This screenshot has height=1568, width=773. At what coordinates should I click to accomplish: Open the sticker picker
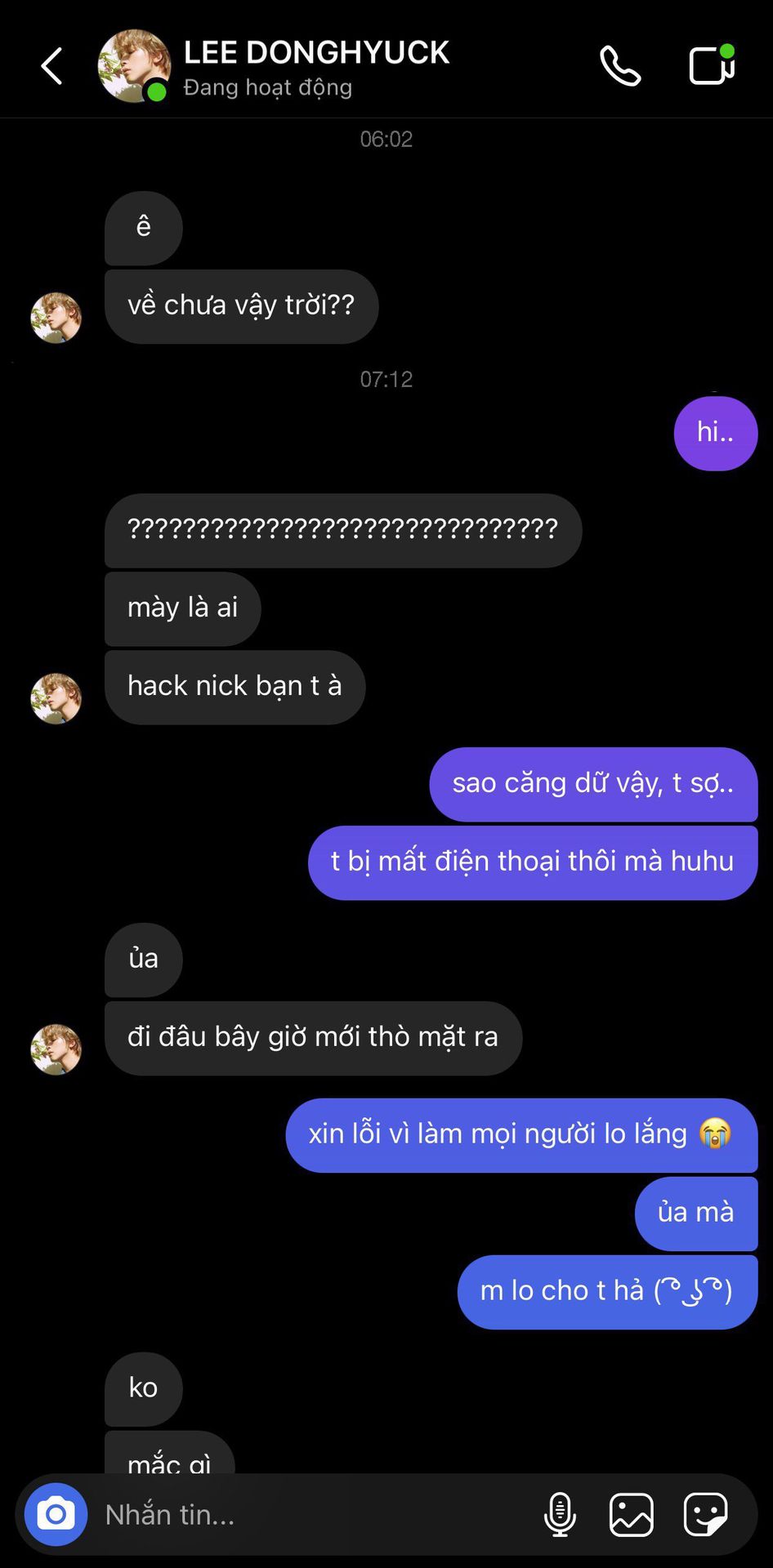pos(705,1515)
